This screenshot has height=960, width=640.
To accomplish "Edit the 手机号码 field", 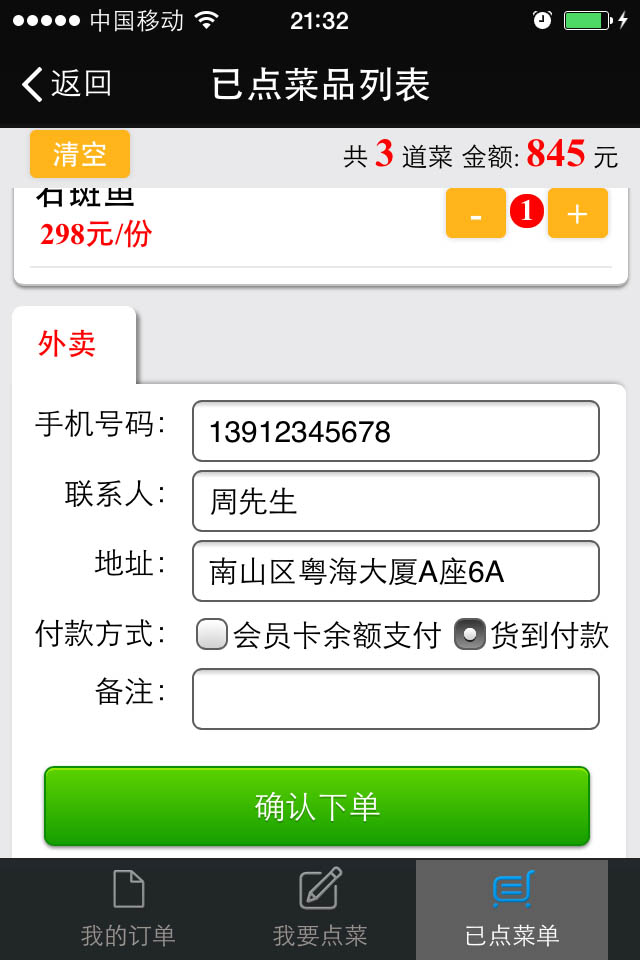I will 395,432.
